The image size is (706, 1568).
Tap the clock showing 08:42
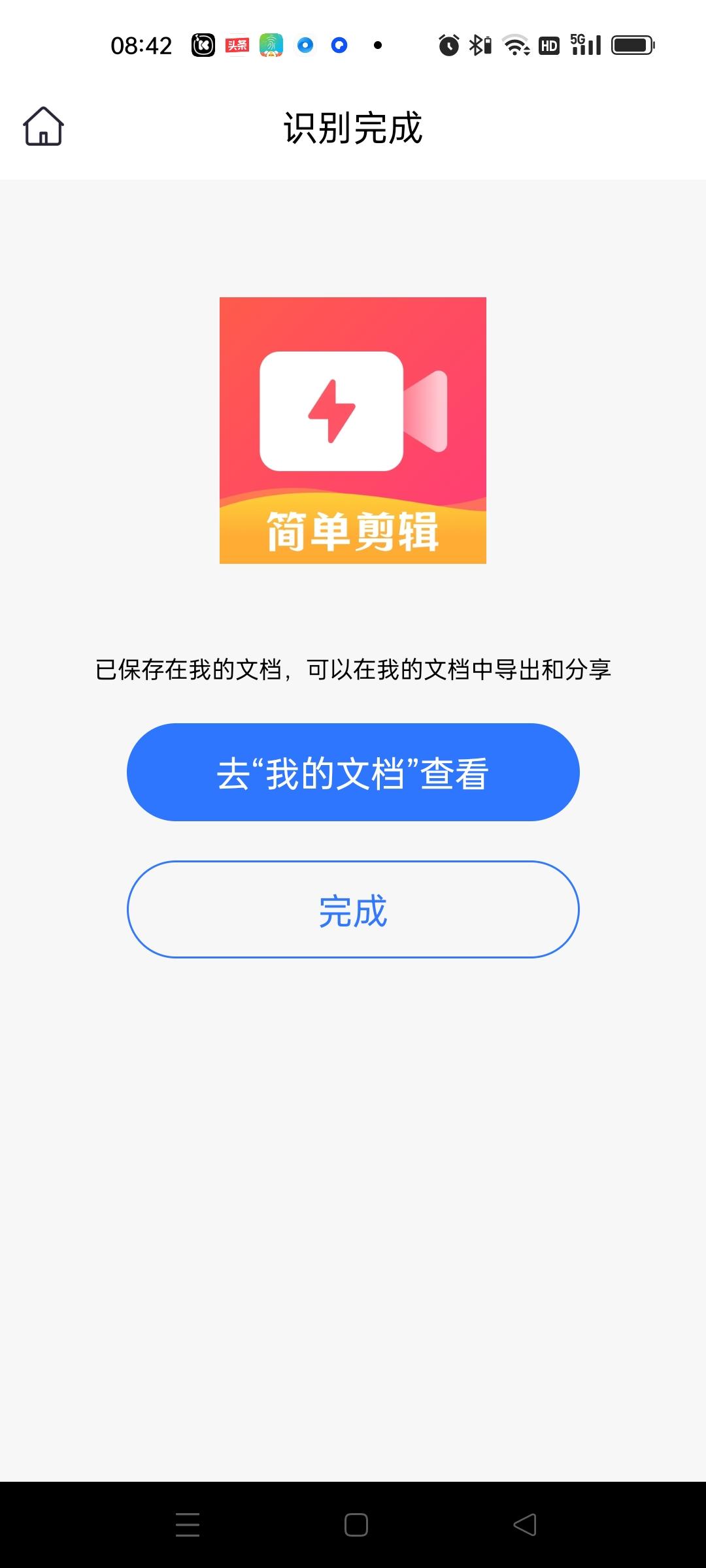coord(144,44)
